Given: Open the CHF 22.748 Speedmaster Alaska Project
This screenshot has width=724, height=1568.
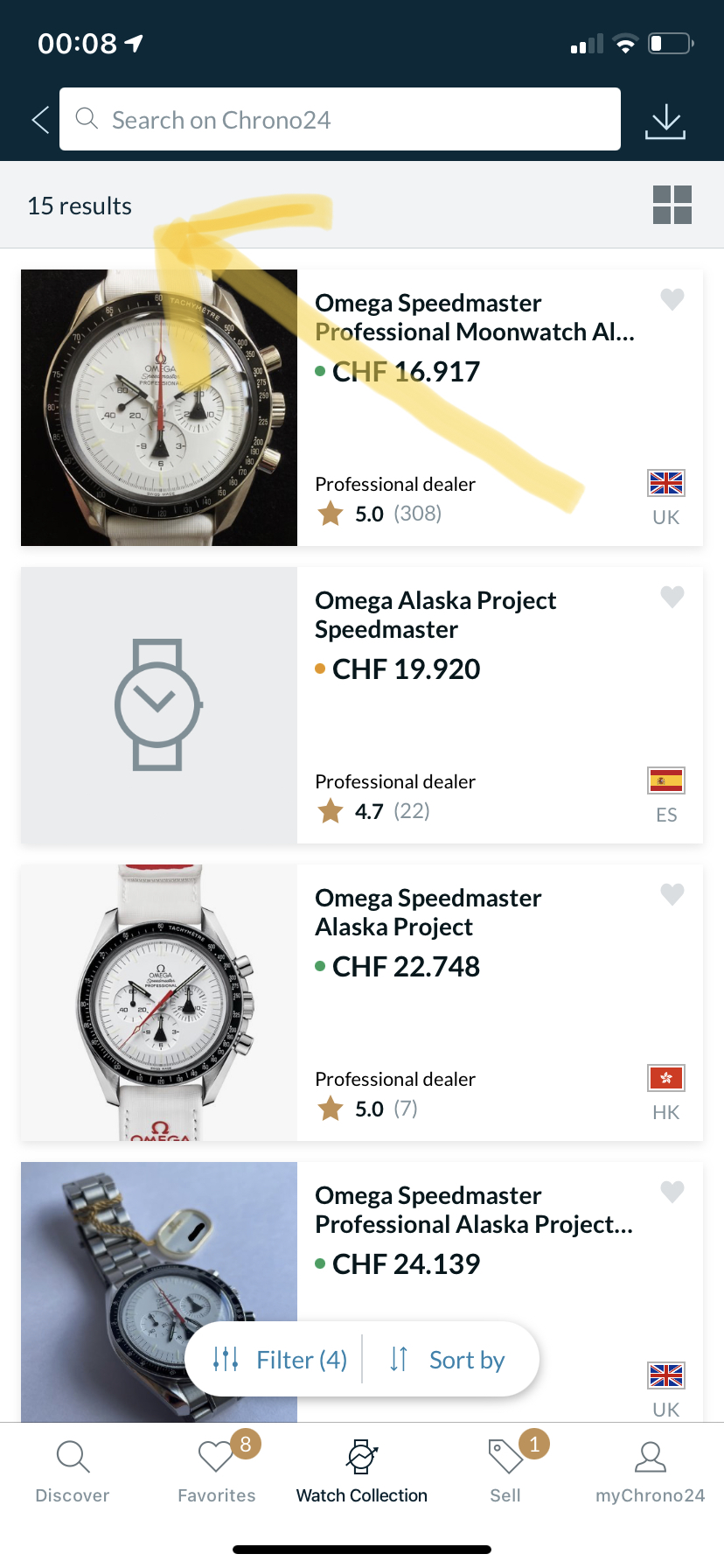Looking at the screenshot, I should pos(362,1003).
